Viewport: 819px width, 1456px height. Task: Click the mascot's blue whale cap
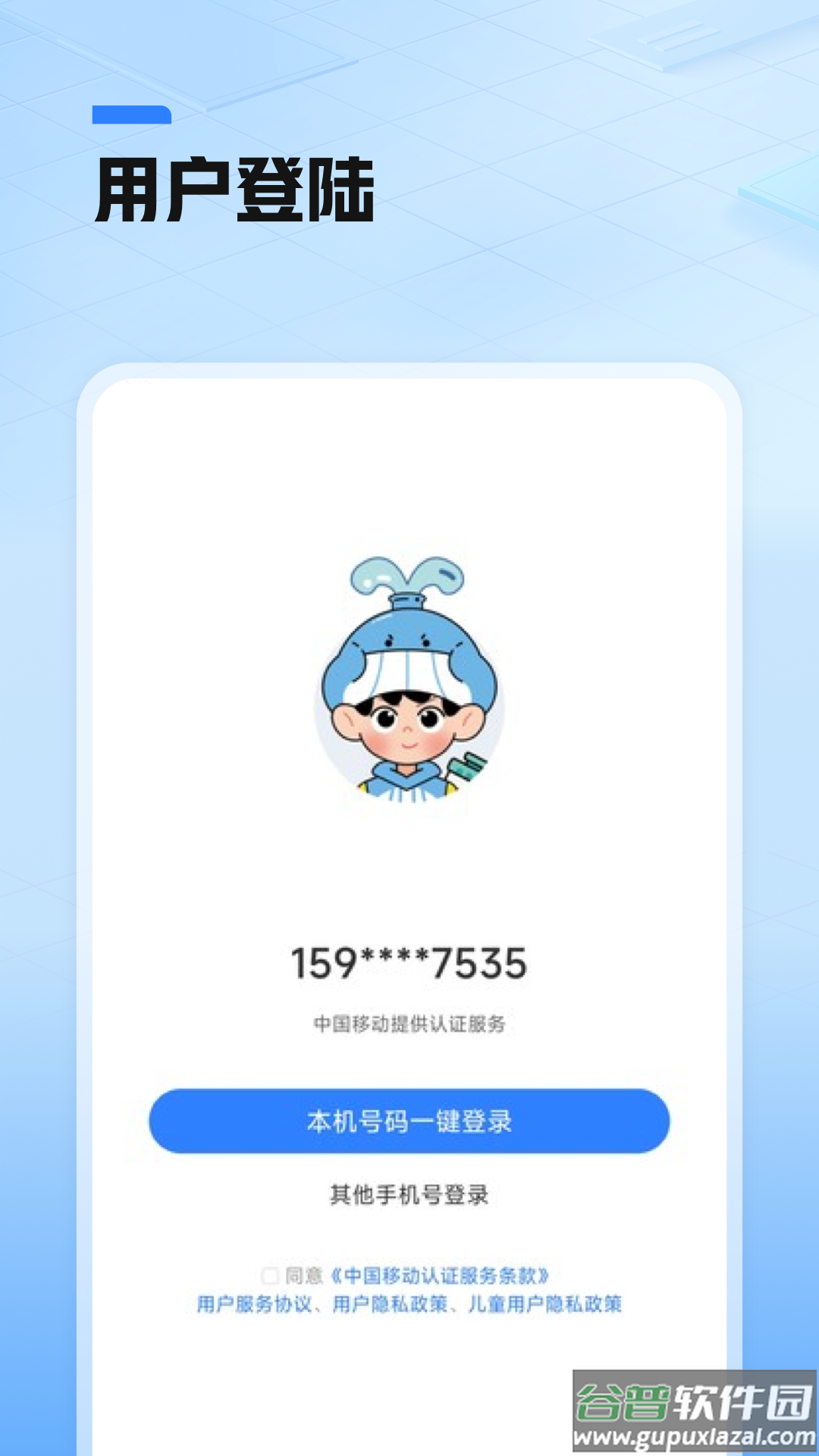pos(409,645)
